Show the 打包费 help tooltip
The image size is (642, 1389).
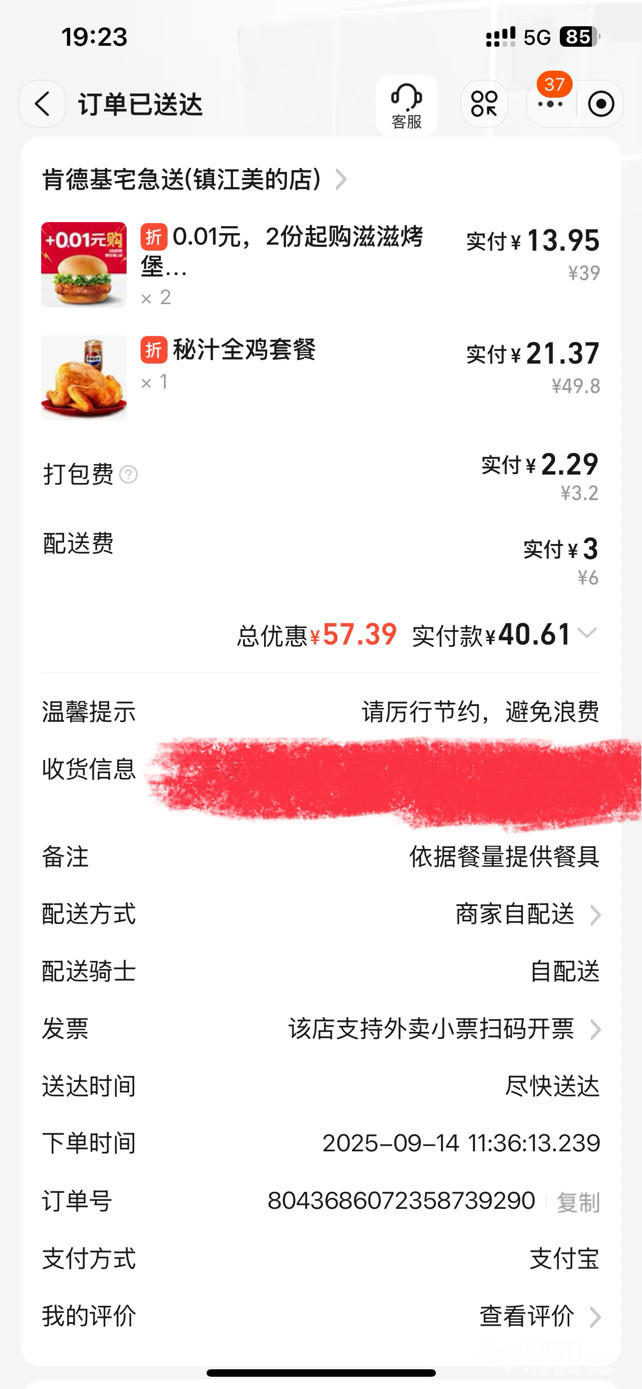pyautogui.click(x=129, y=475)
